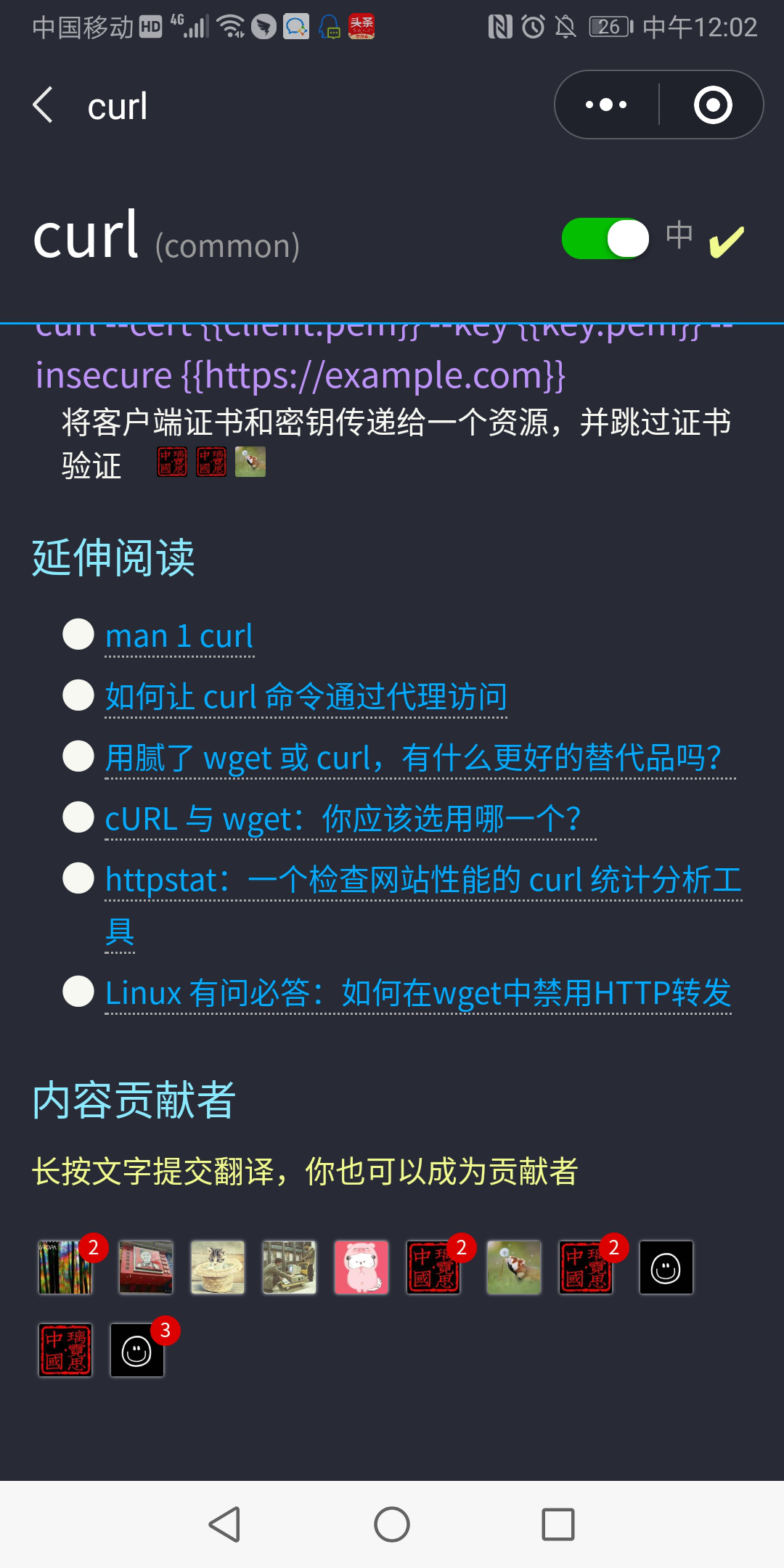Show recent apps
Screen dimensions: 784x1568
pyautogui.click(x=558, y=1524)
